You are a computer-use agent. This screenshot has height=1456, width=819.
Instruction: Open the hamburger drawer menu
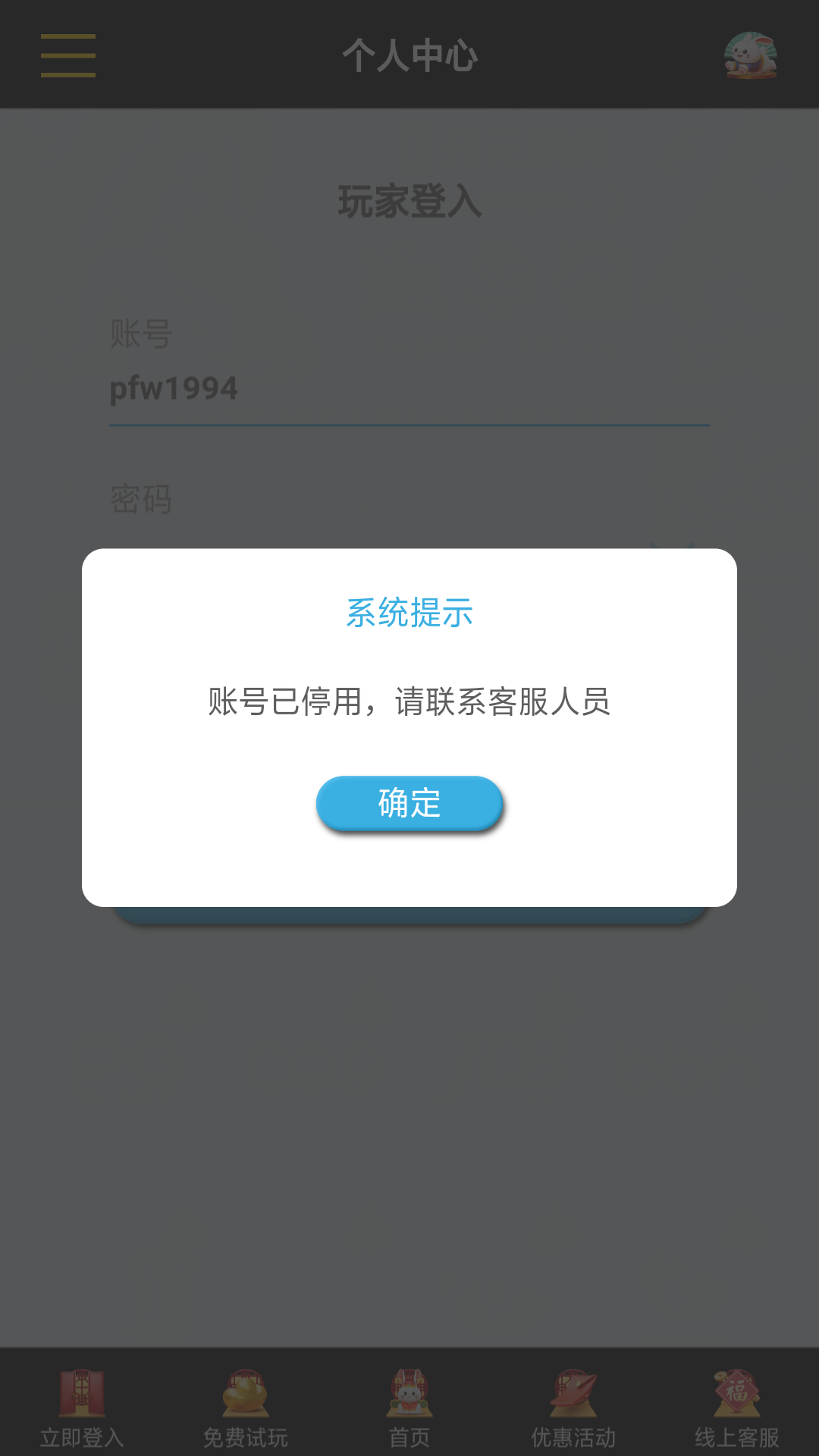click(x=68, y=55)
